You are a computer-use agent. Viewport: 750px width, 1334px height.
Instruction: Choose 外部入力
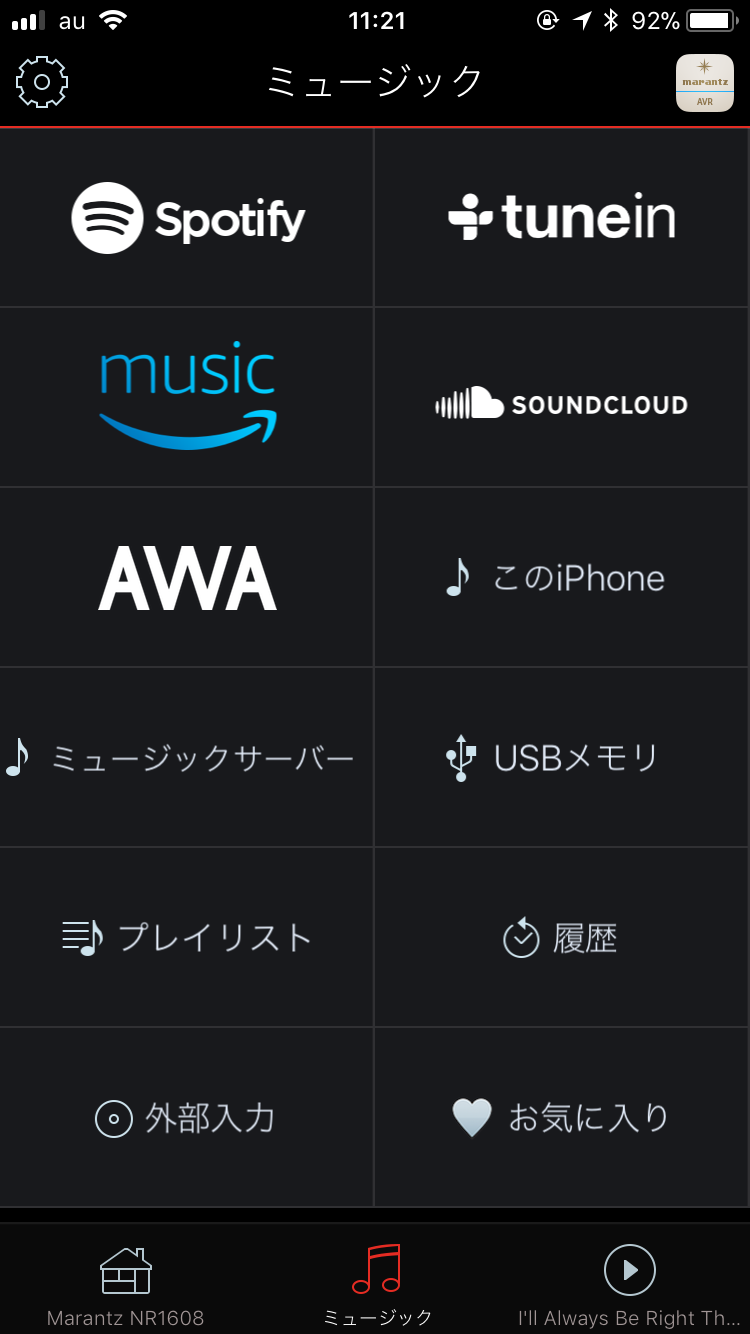(187, 1118)
